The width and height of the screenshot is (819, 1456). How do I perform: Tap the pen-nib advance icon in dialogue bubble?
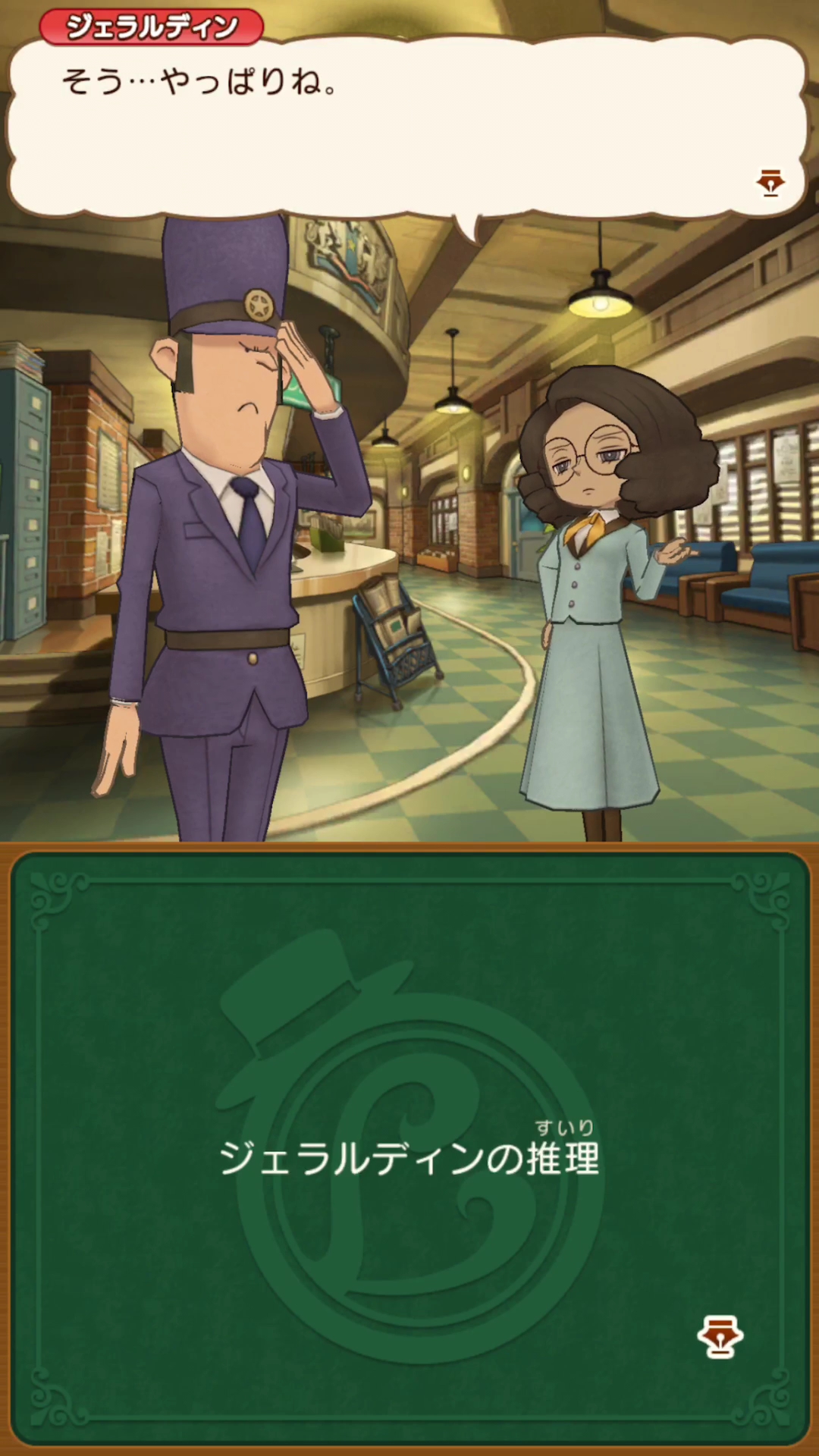(x=770, y=183)
